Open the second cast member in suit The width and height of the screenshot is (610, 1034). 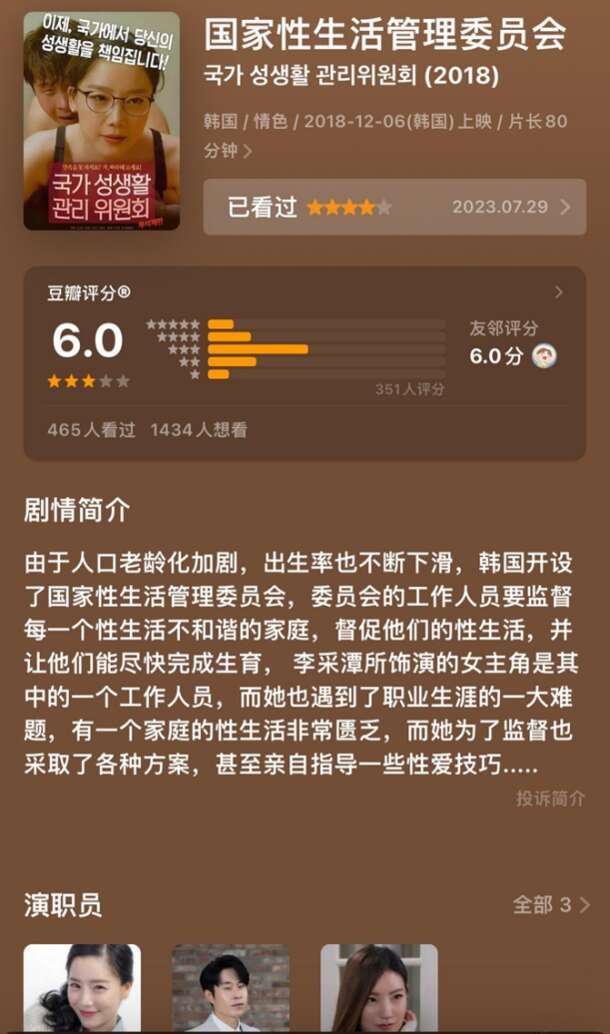tap(230, 988)
